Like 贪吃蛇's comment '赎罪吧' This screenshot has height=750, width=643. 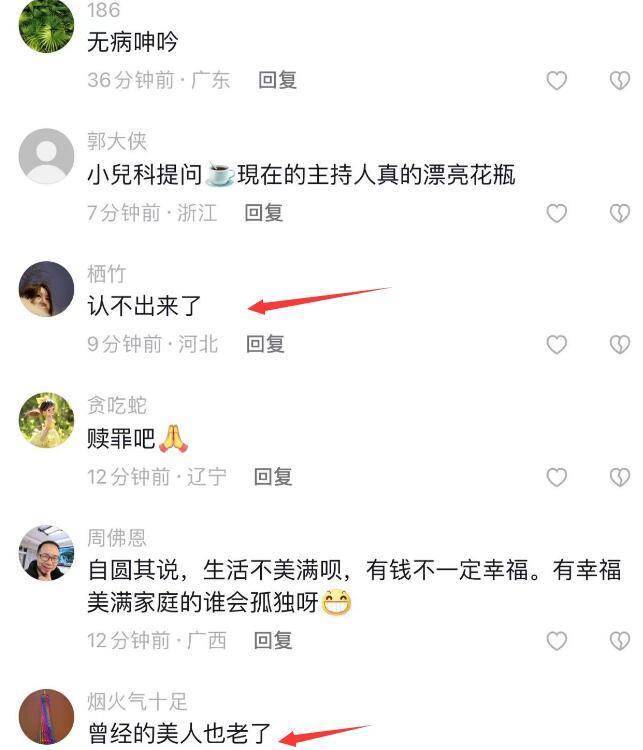point(556,477)
